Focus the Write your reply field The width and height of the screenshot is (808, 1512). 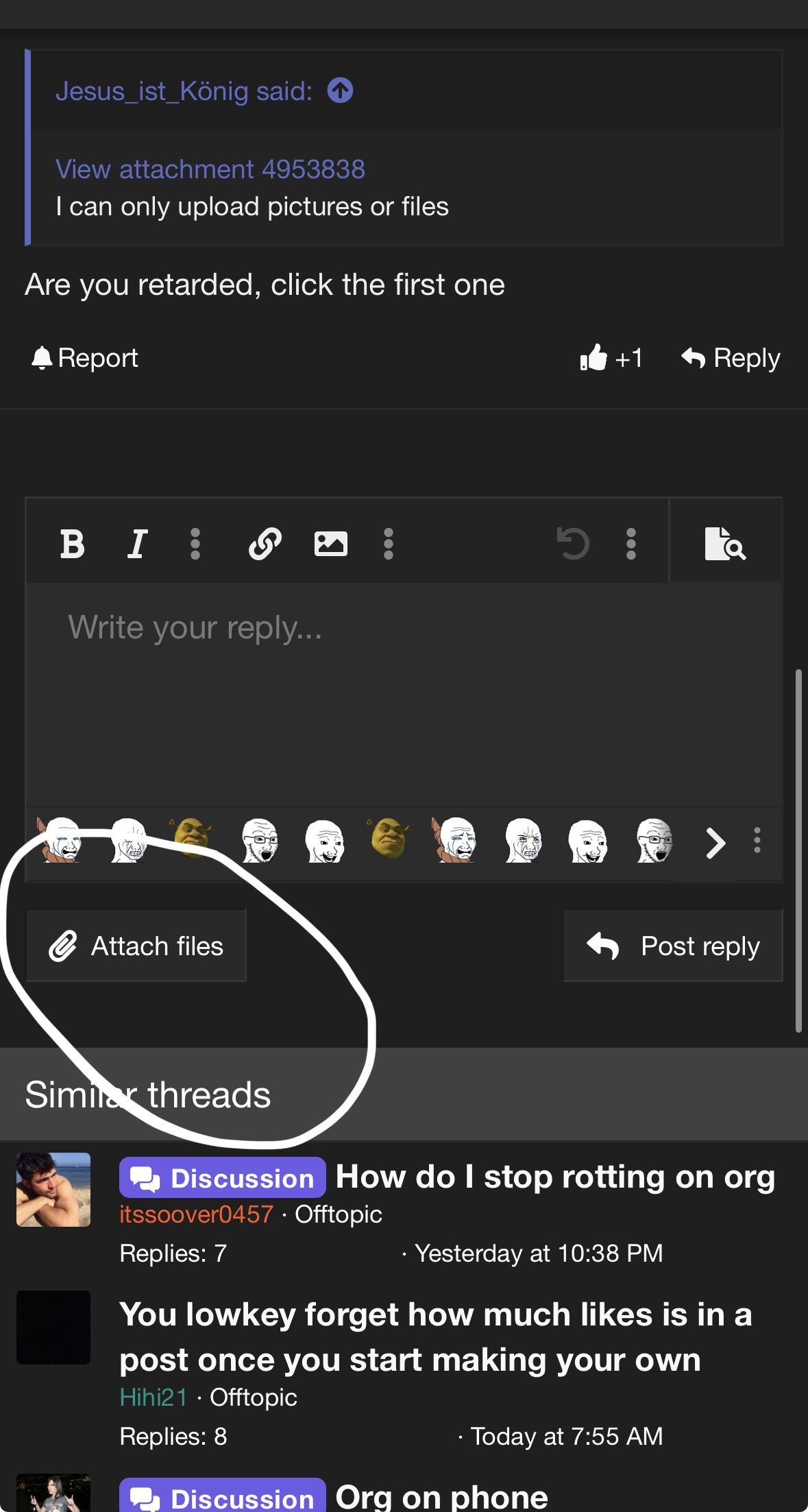[x=403, y=693]
